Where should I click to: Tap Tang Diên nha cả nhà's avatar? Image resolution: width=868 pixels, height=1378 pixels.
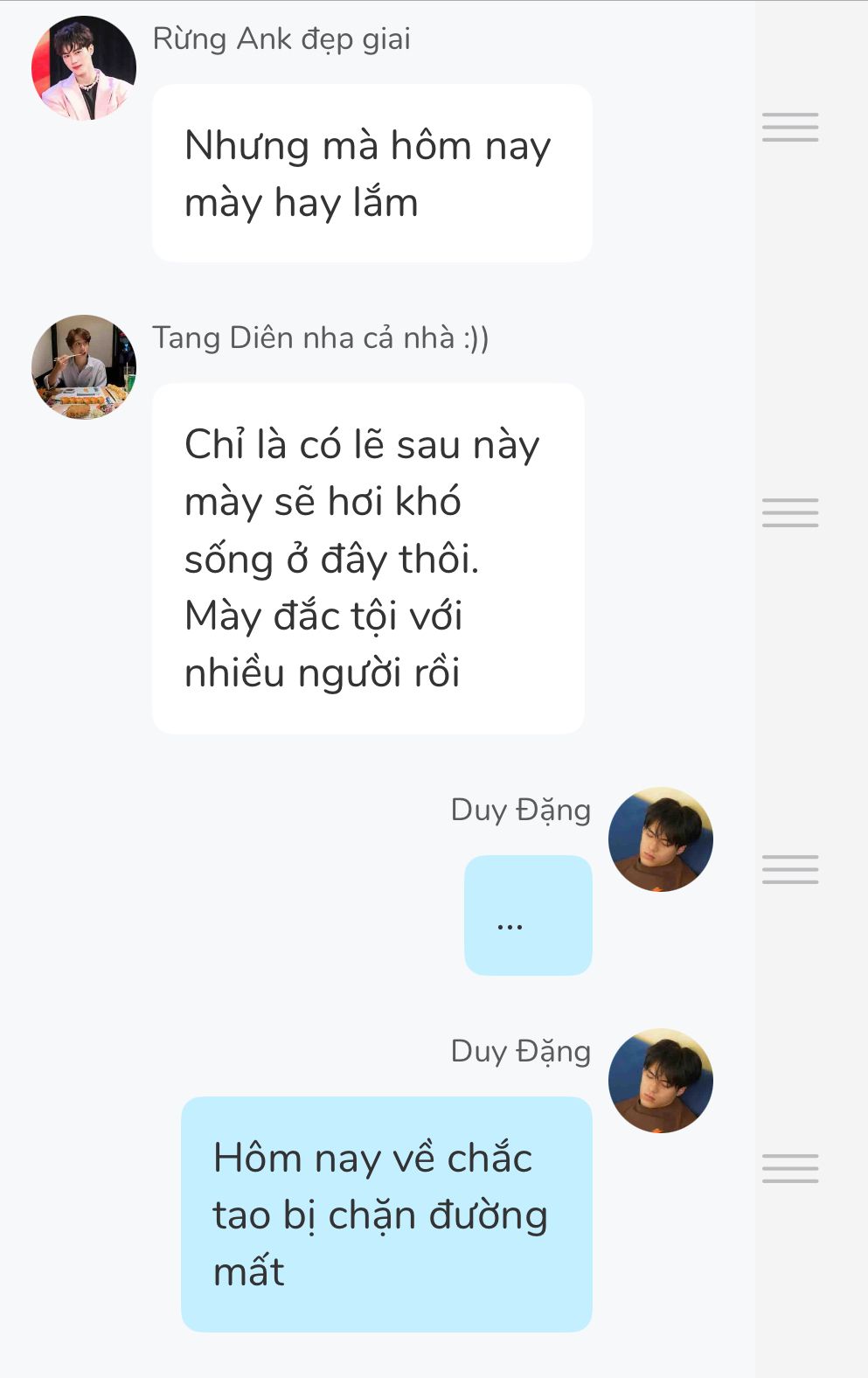coord(84,367)
